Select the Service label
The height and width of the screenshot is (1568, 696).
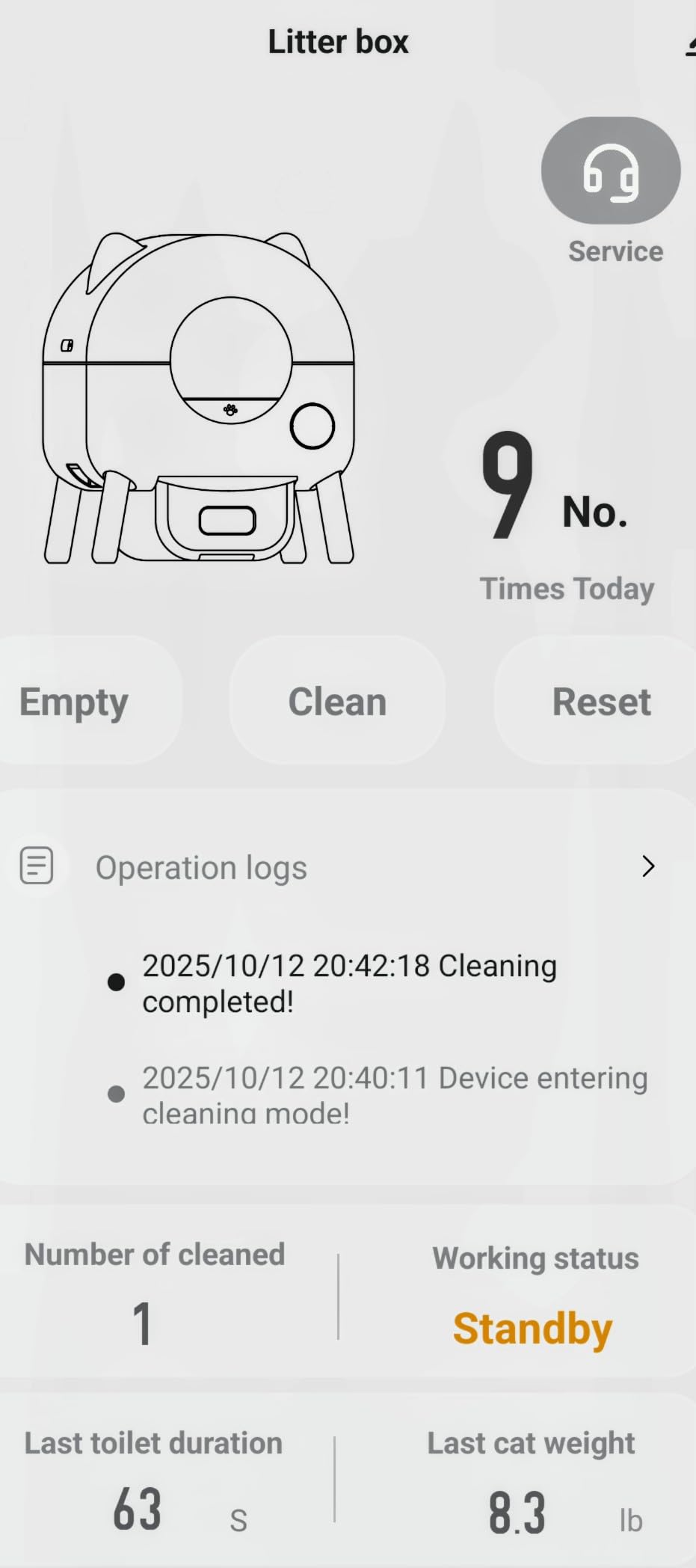click(614, 251)
